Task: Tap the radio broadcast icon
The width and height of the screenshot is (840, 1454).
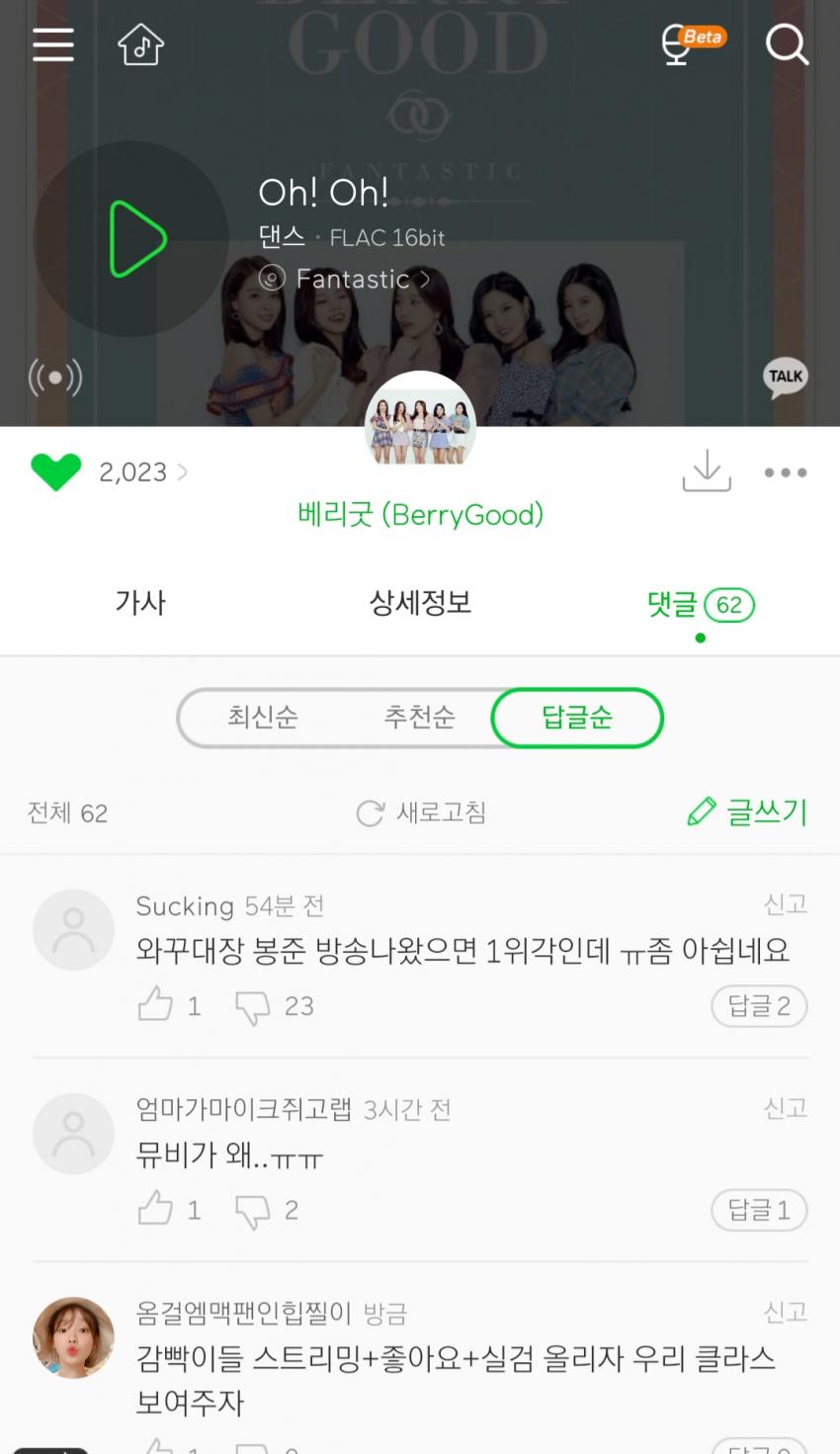Action: click(x=54, y=377)
